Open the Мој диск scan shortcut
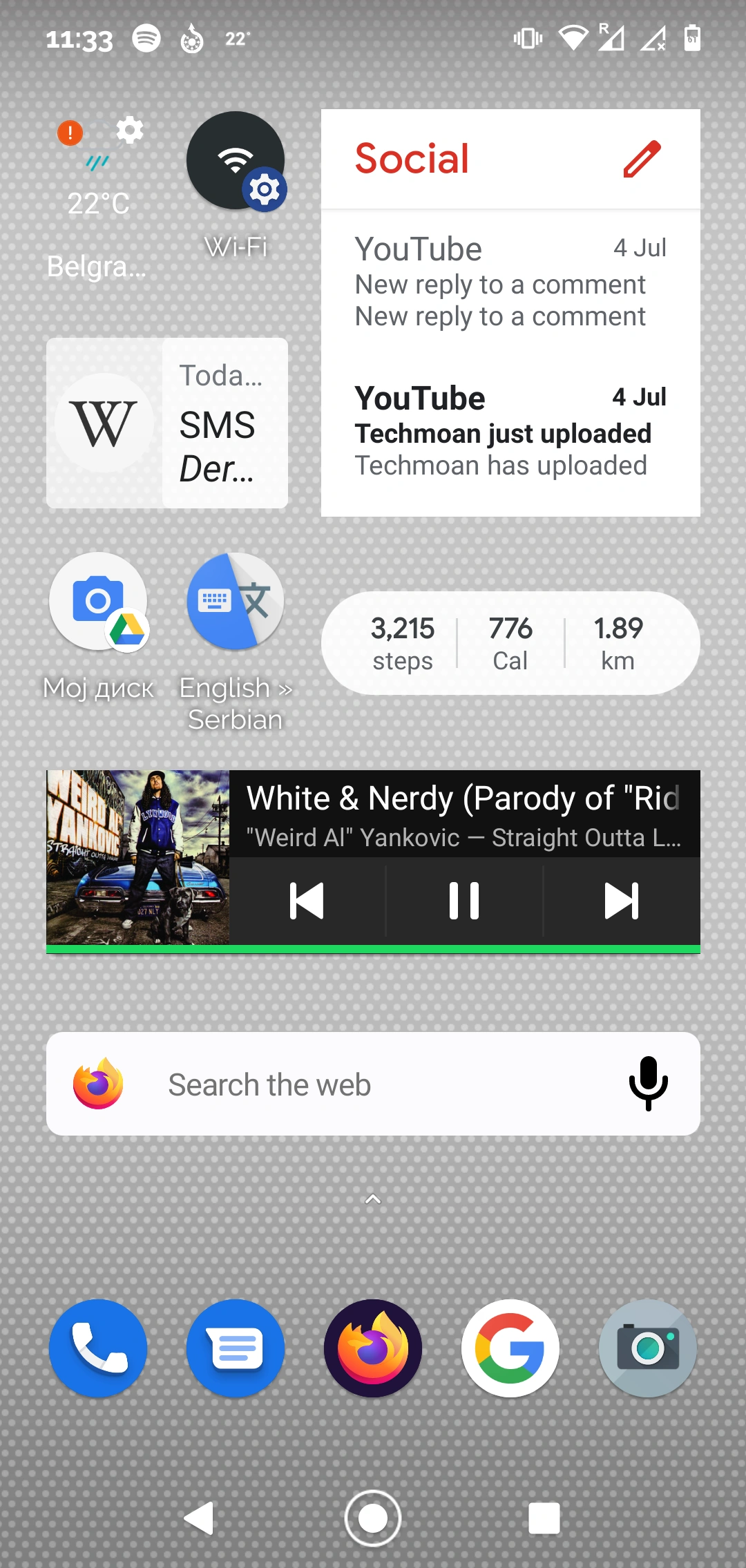Screen dimensions: 746x1568 click(x=98, y=602)
